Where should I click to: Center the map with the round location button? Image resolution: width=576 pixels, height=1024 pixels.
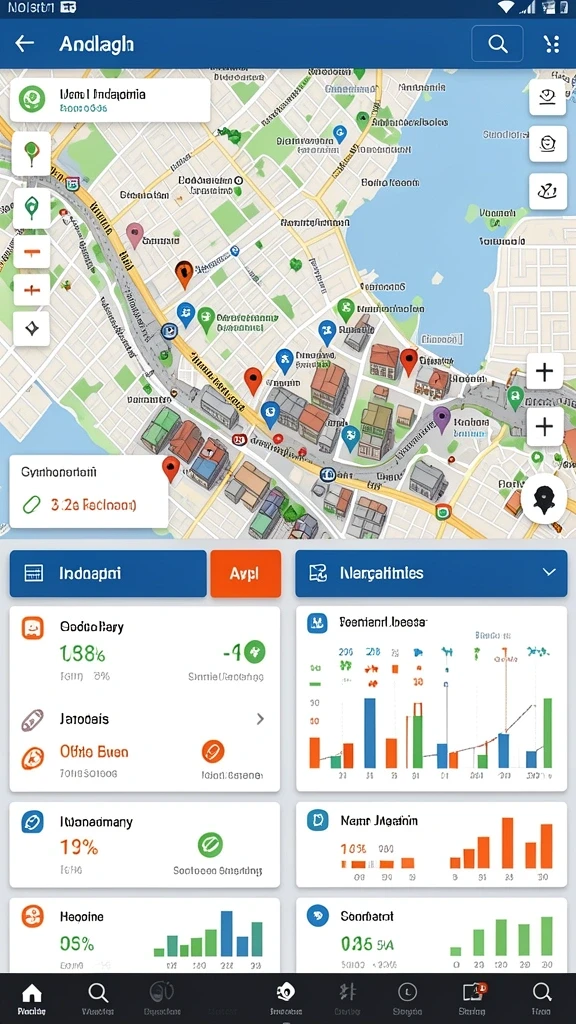[544, 499]
